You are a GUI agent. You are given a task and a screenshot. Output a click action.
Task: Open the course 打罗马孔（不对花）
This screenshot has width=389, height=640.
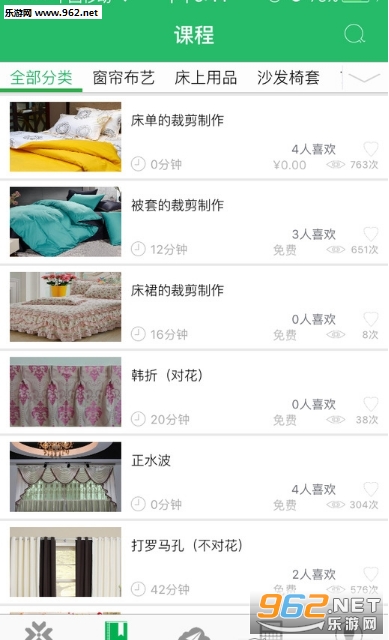[194, 562]
